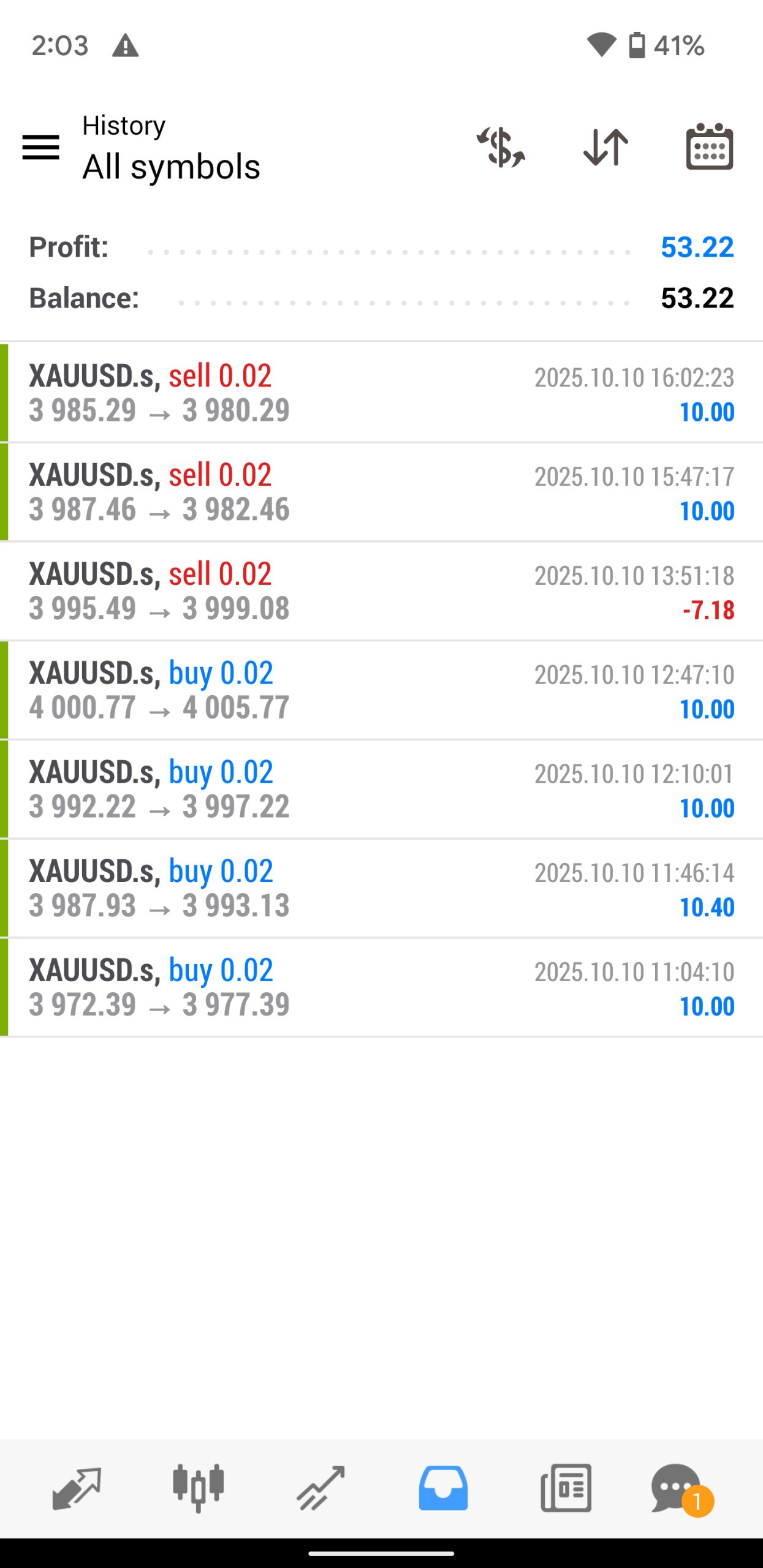763x1568 pixels.
Task: Open the sell trade closed at 16:02:23
Action: [x=381, y=393]
